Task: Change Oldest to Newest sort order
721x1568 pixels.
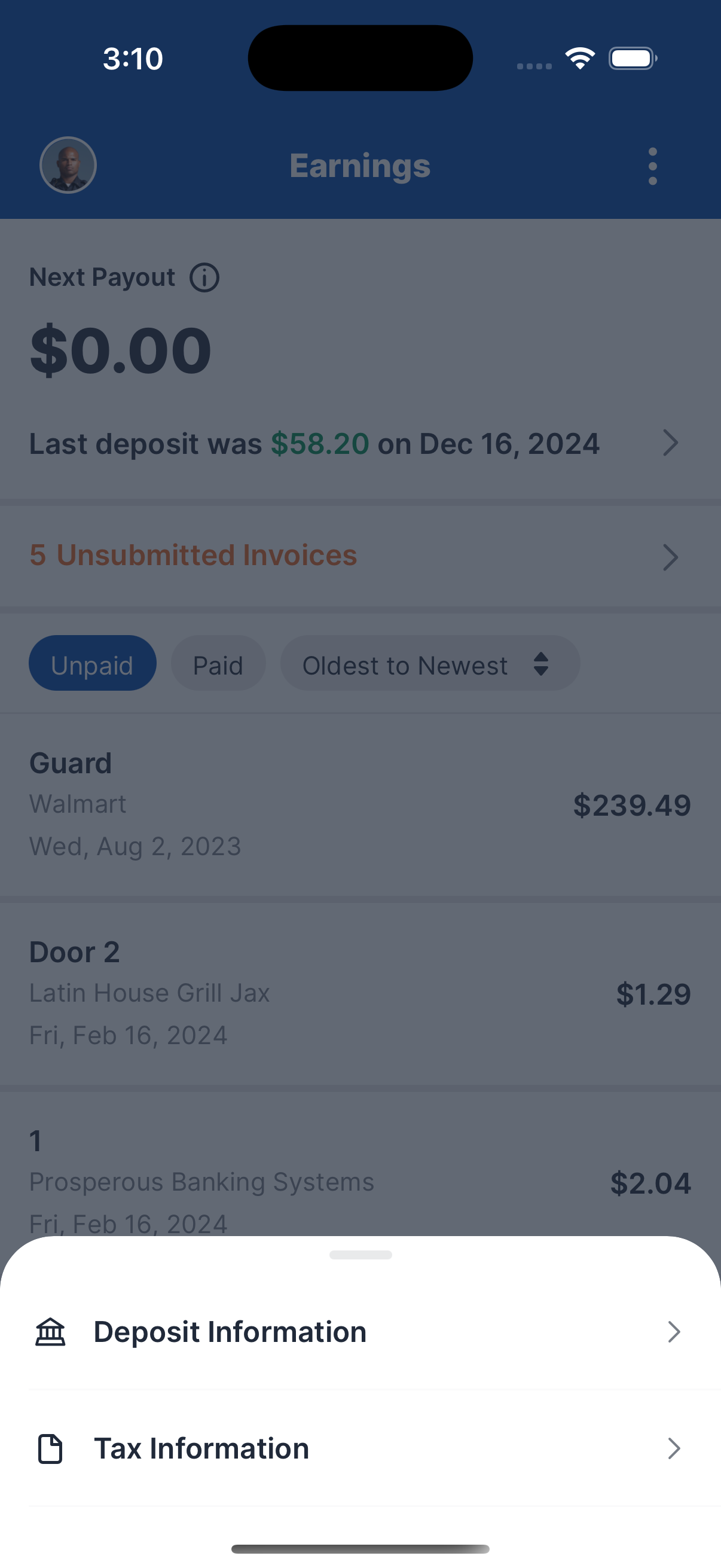Action: coord(430,663)
